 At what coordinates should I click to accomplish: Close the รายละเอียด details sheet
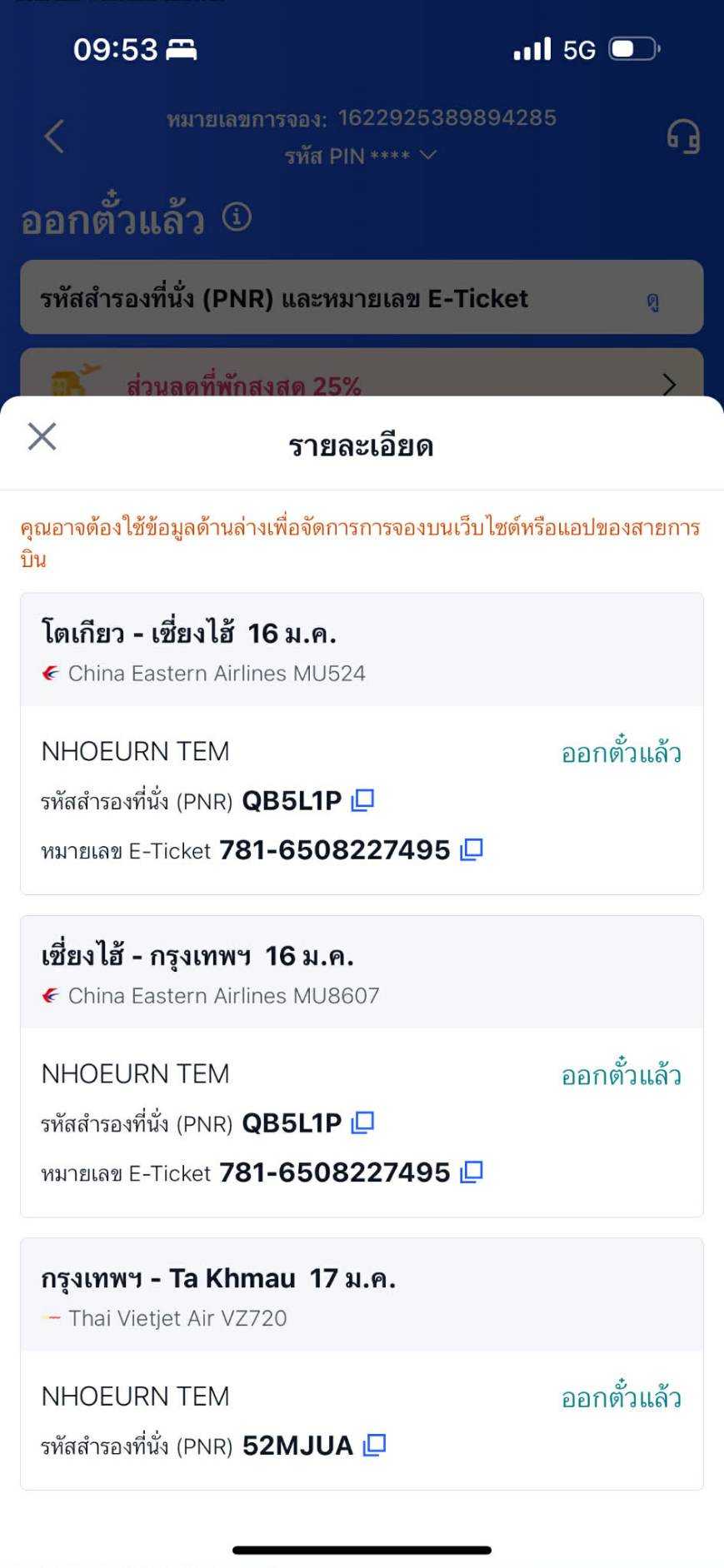tap(42, 436)
